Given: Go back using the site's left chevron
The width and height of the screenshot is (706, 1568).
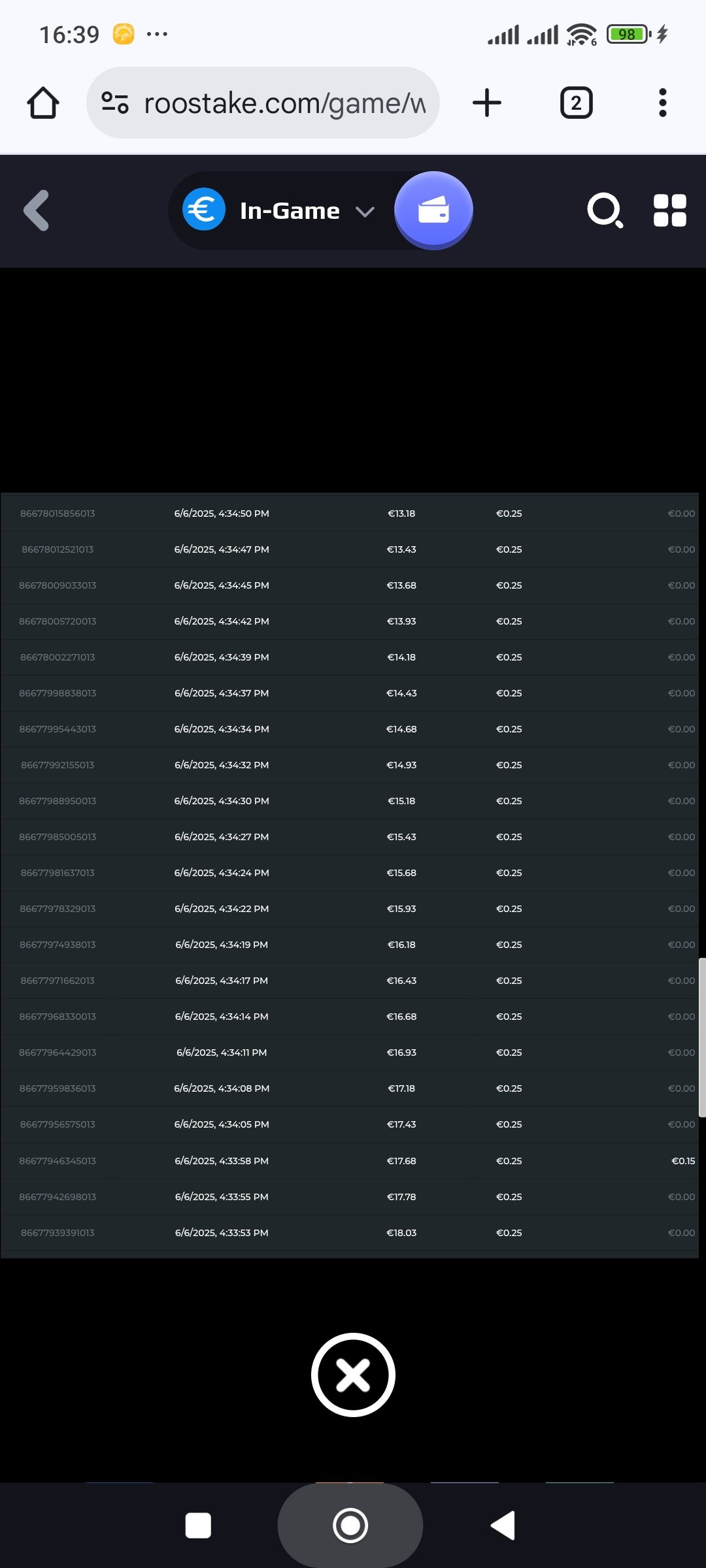Looking at the screenshot, I should click(x=37, y=210).
